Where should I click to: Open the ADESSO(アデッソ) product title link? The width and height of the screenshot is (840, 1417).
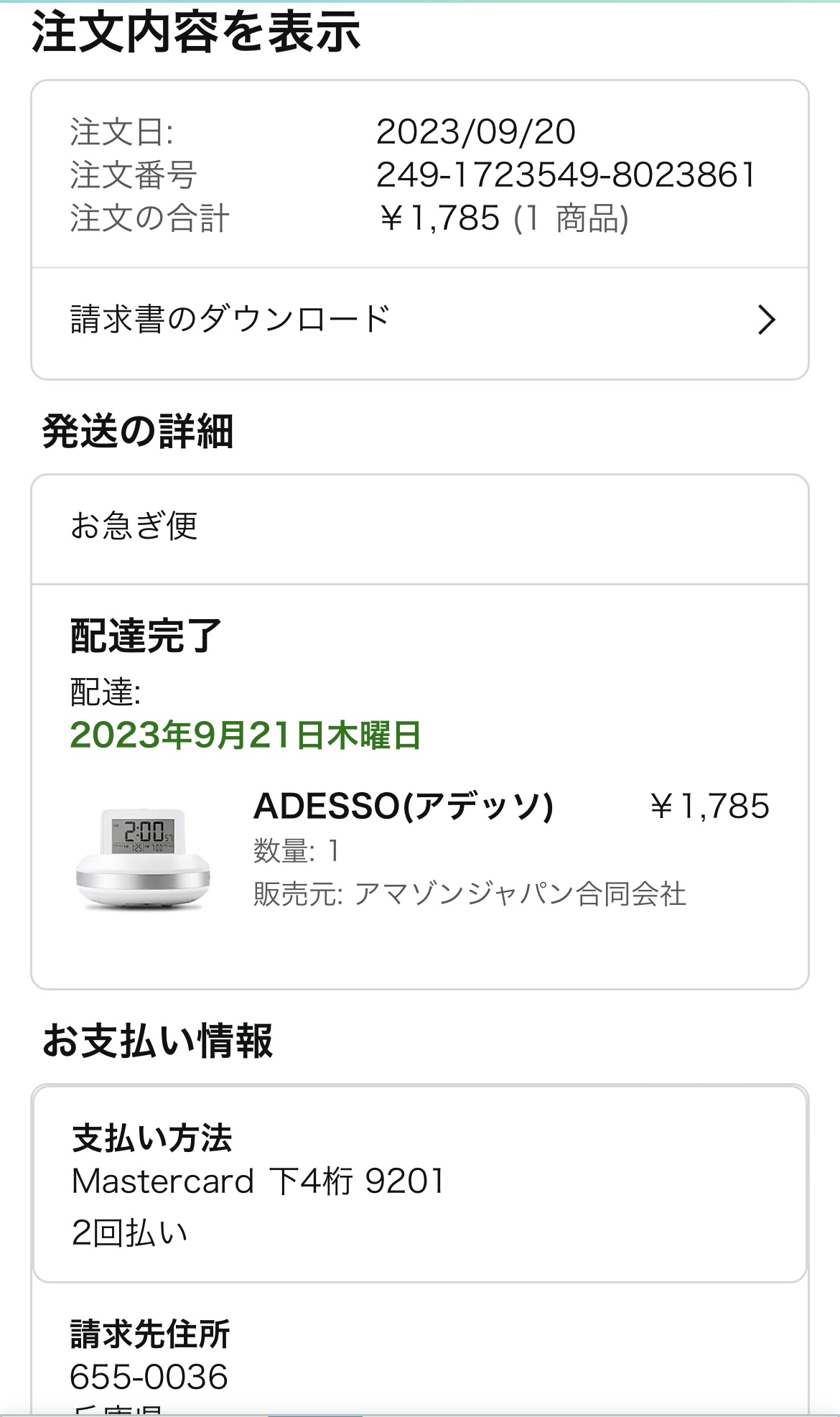coord(403,806)
